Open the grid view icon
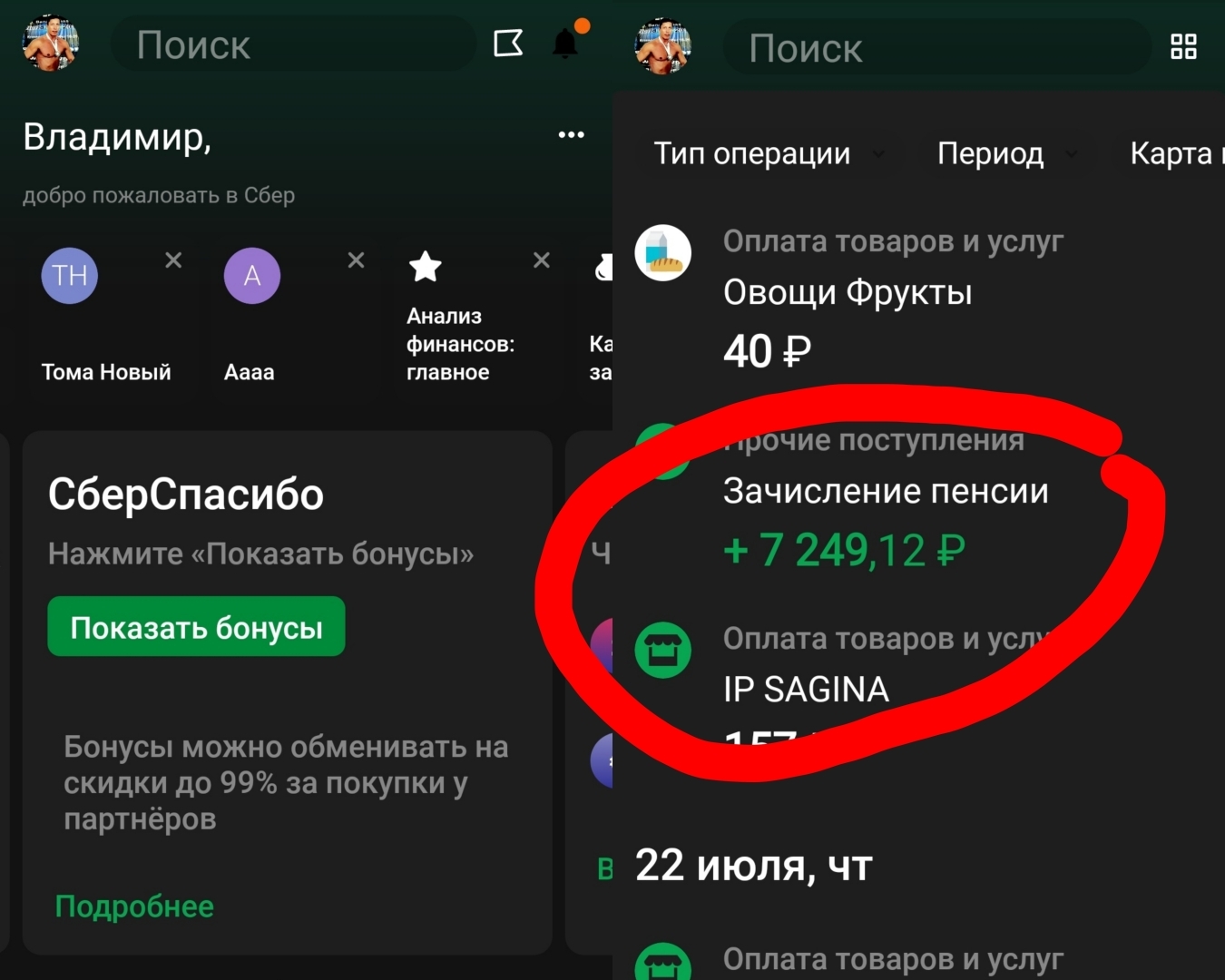Viewport: 1225px width, 980px height. (1183, 46)
